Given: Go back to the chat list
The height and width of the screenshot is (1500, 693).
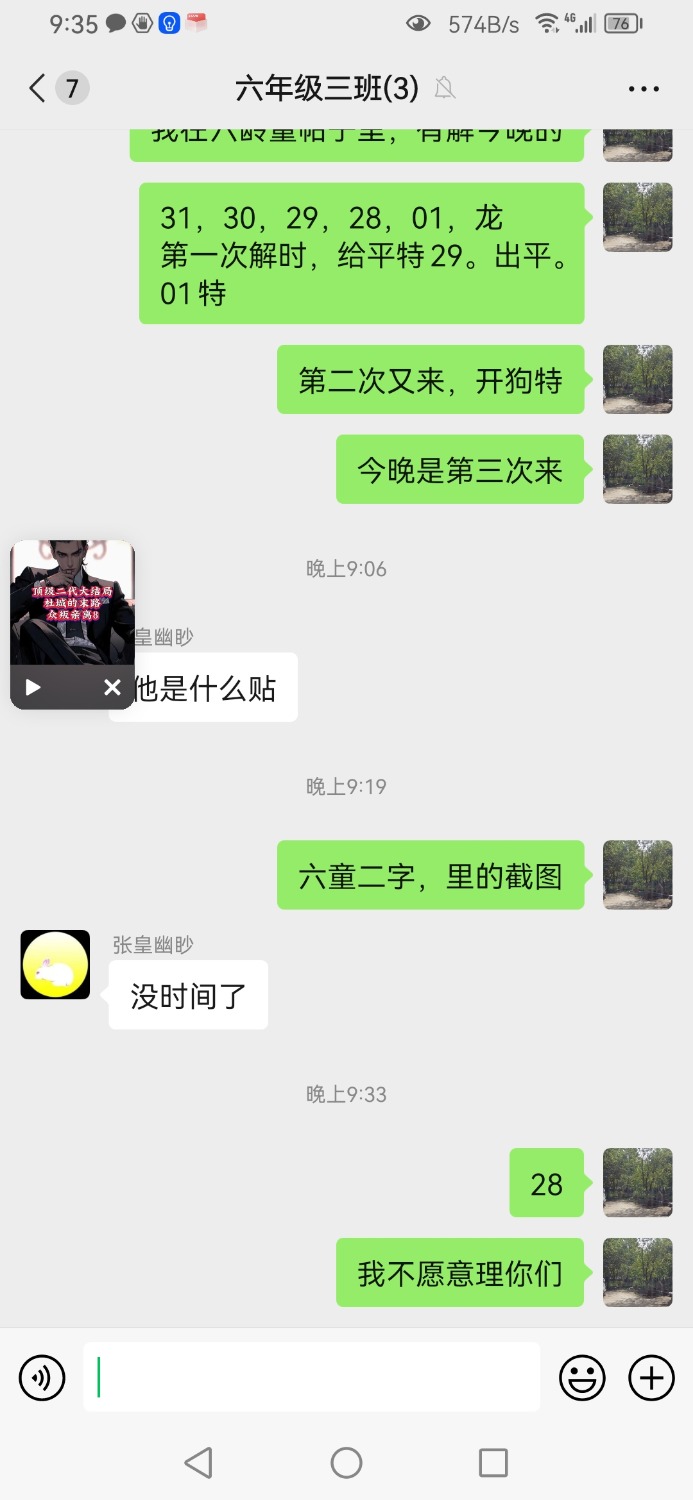Looking at the screenshot, I should point(38,89).
